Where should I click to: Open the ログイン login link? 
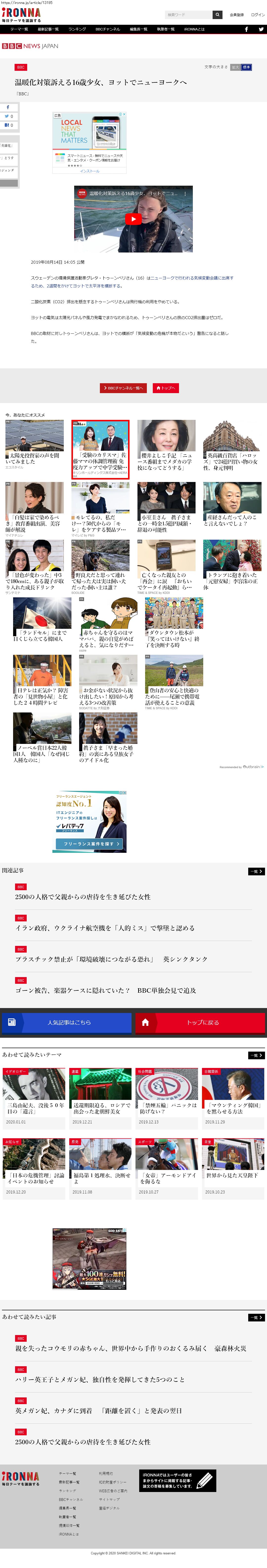pyautogui.click(x=258, y=15)
